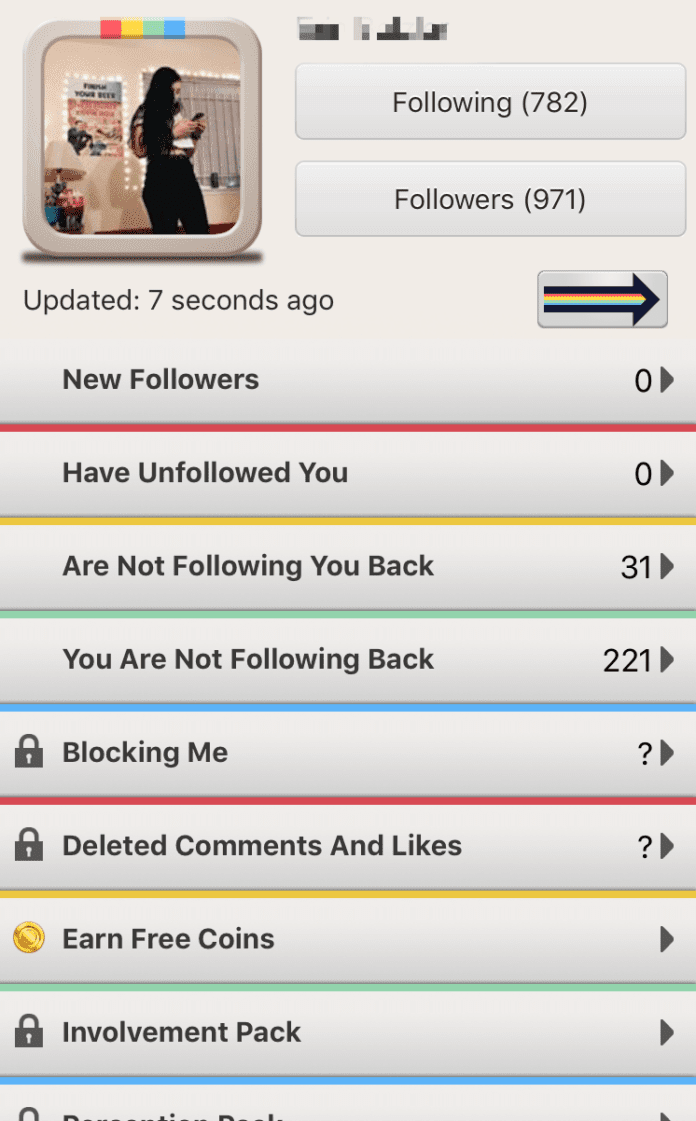Open Deleted Comments And Likes

click(348, 846)
